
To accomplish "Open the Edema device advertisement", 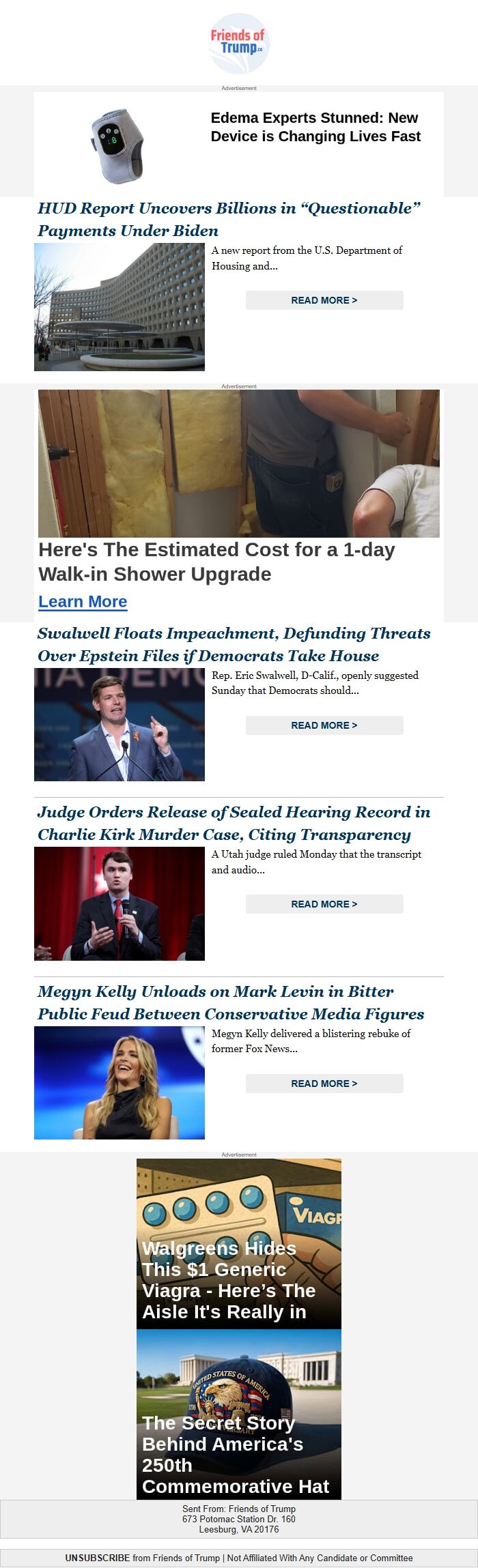I will (315, 128).
